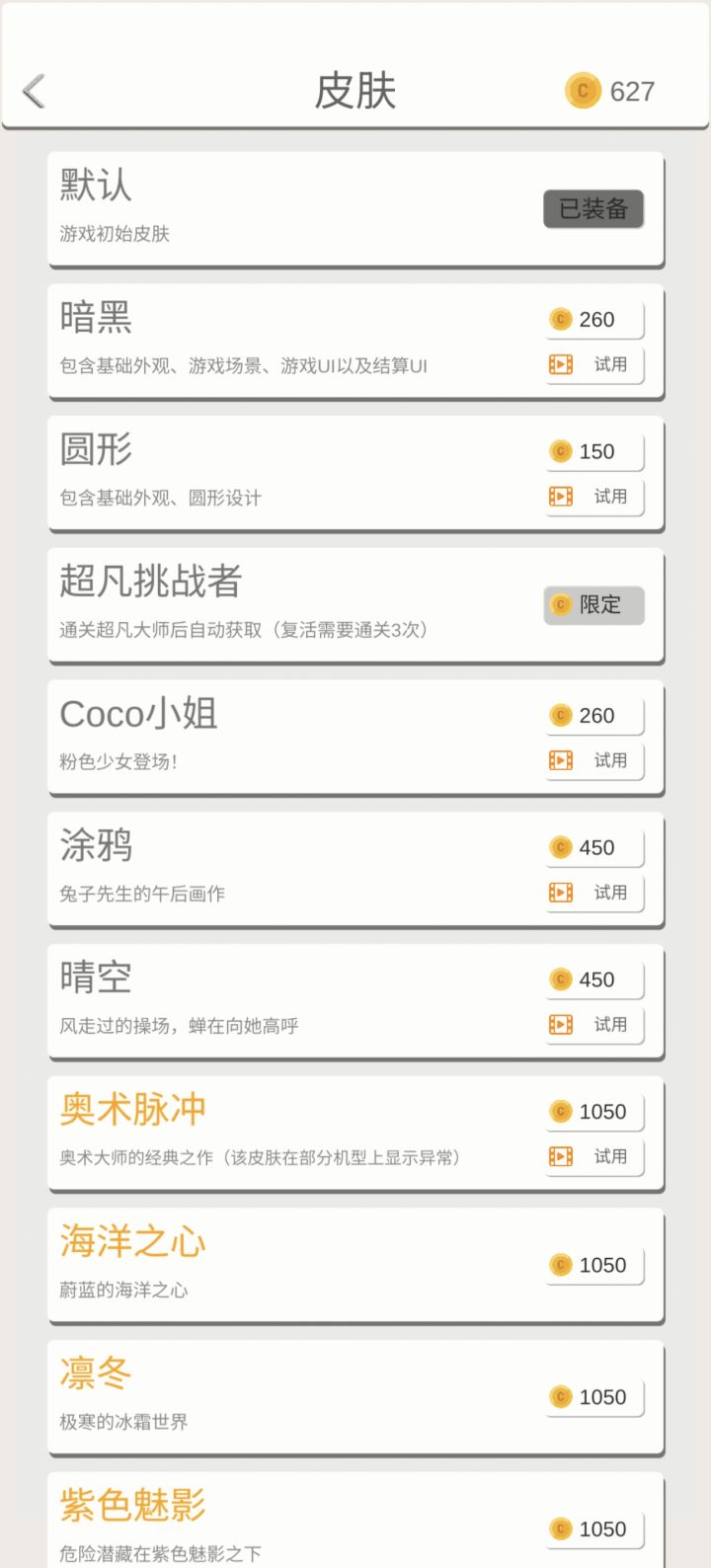Try out the 圆形 skin
The image size is (711, 1568).
pos(593,497)
